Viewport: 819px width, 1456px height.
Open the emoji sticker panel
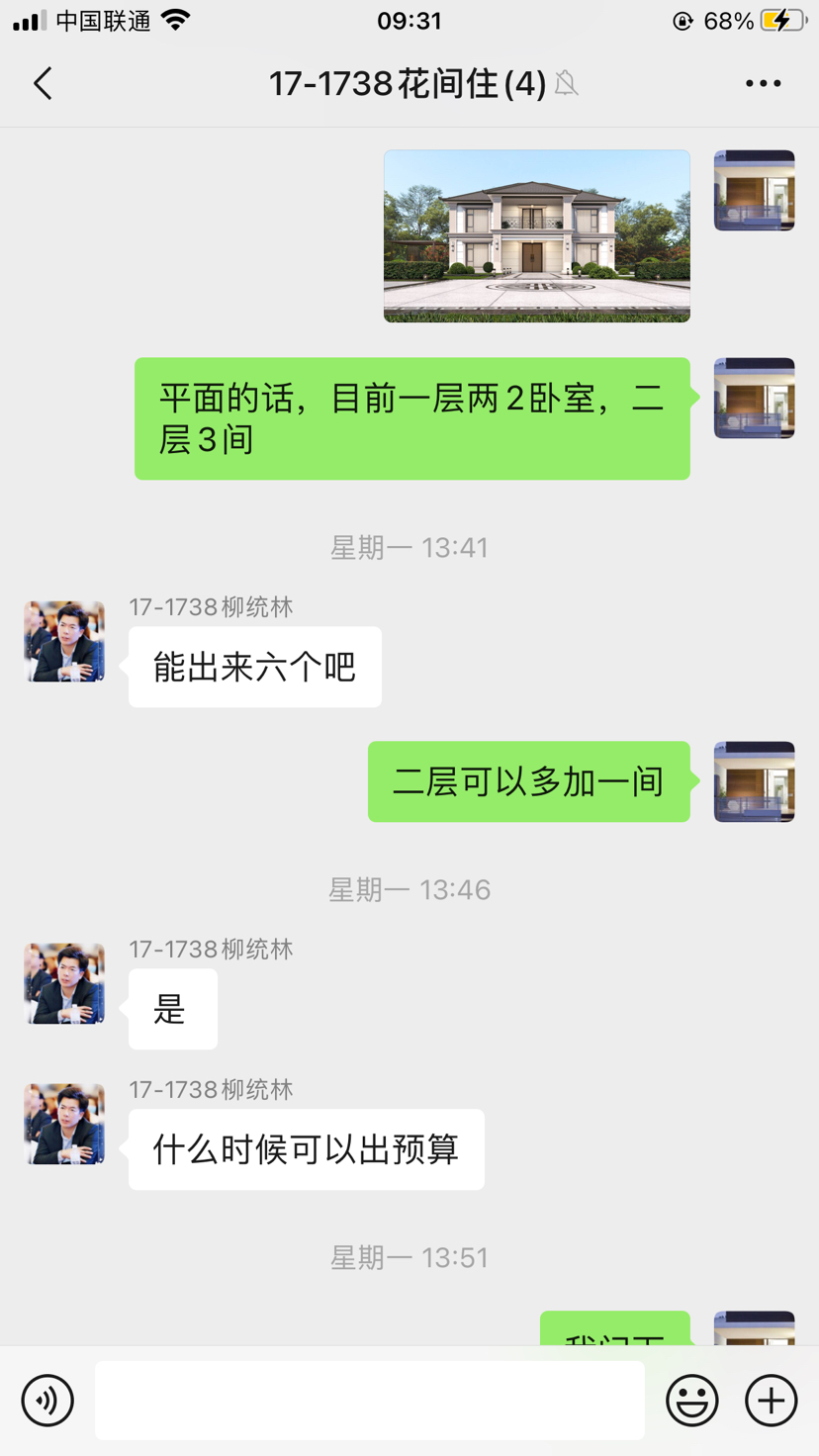692,1401
